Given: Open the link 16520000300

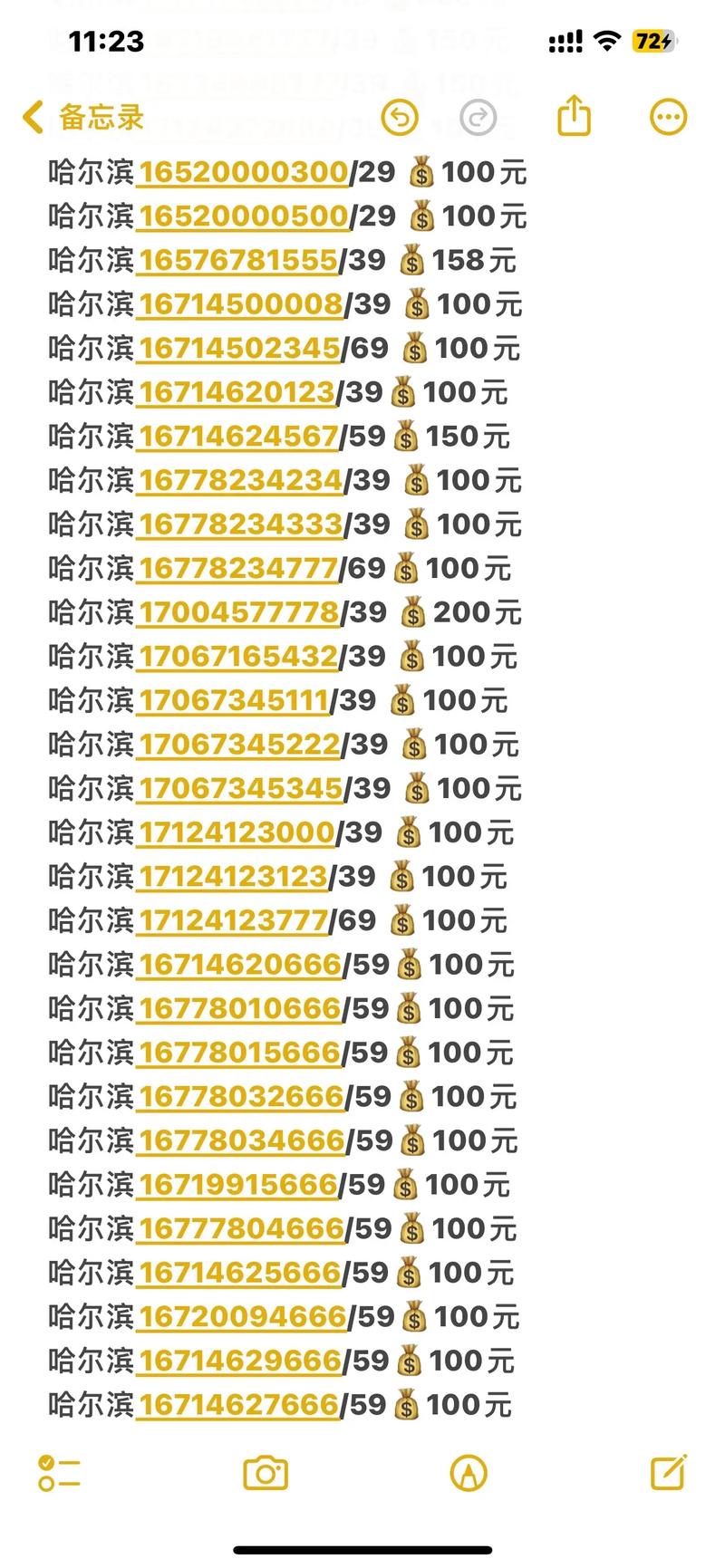Looking at the screenshot, I should pos(243,171).
